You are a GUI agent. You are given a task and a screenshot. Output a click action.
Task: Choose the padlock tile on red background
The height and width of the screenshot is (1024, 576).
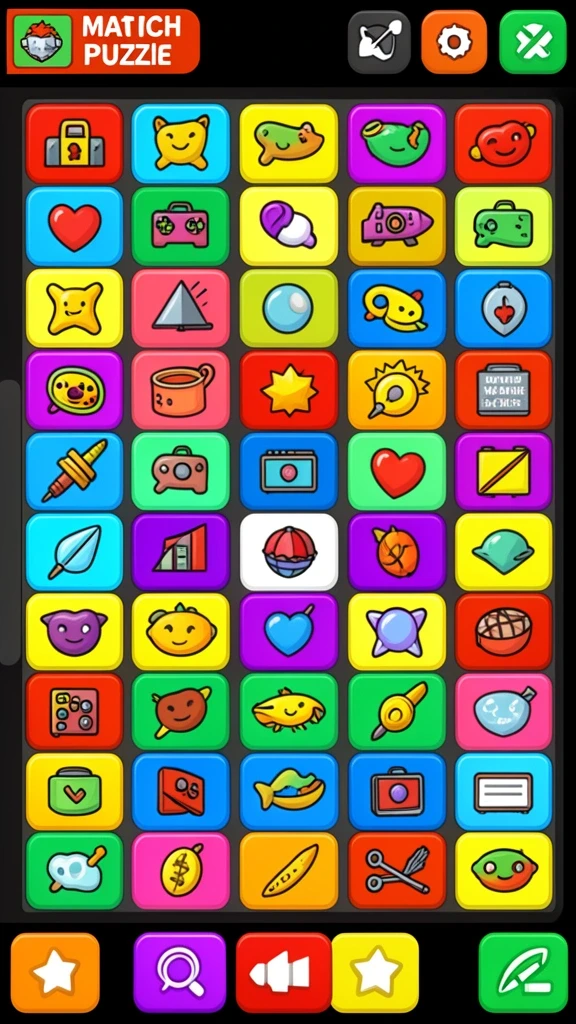pos(74,143)
